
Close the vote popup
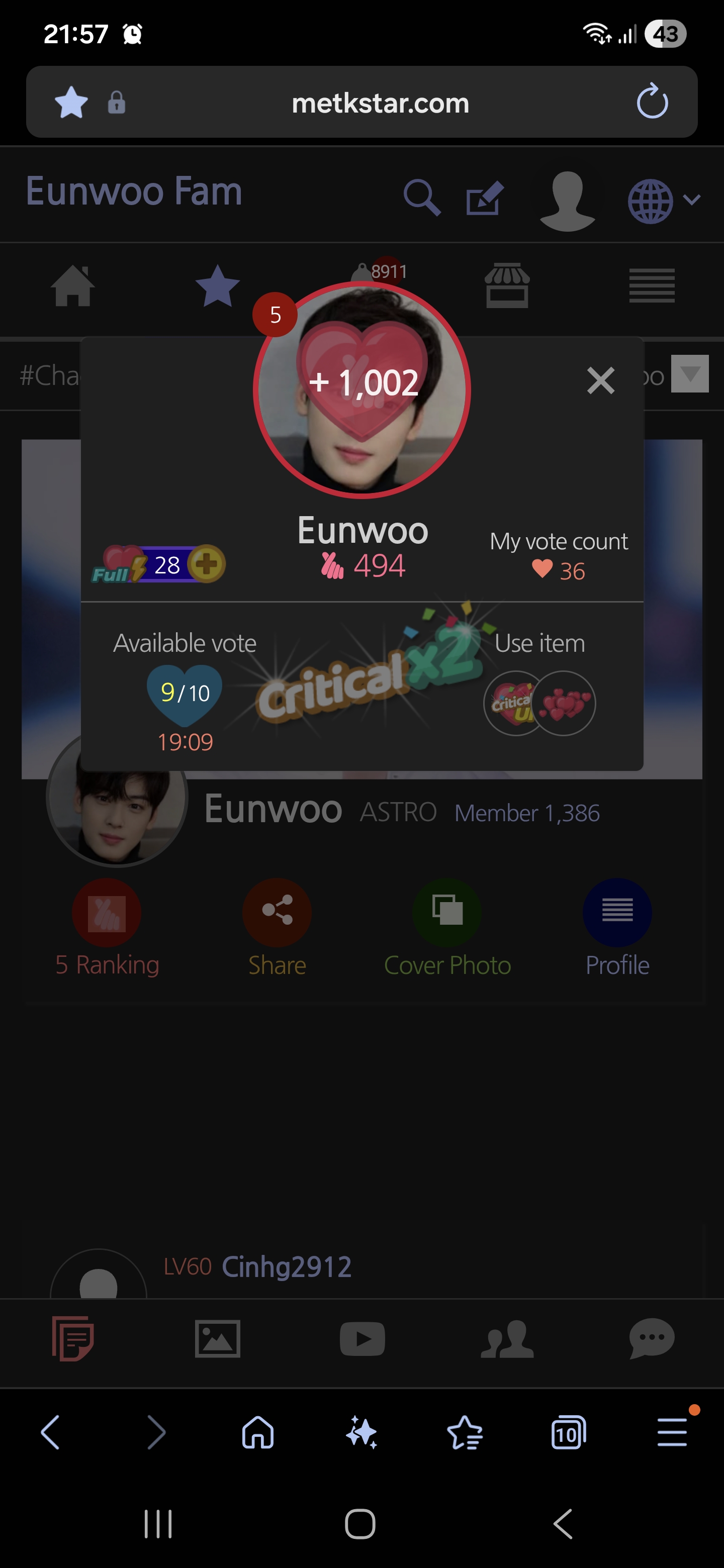pos(600,380)
